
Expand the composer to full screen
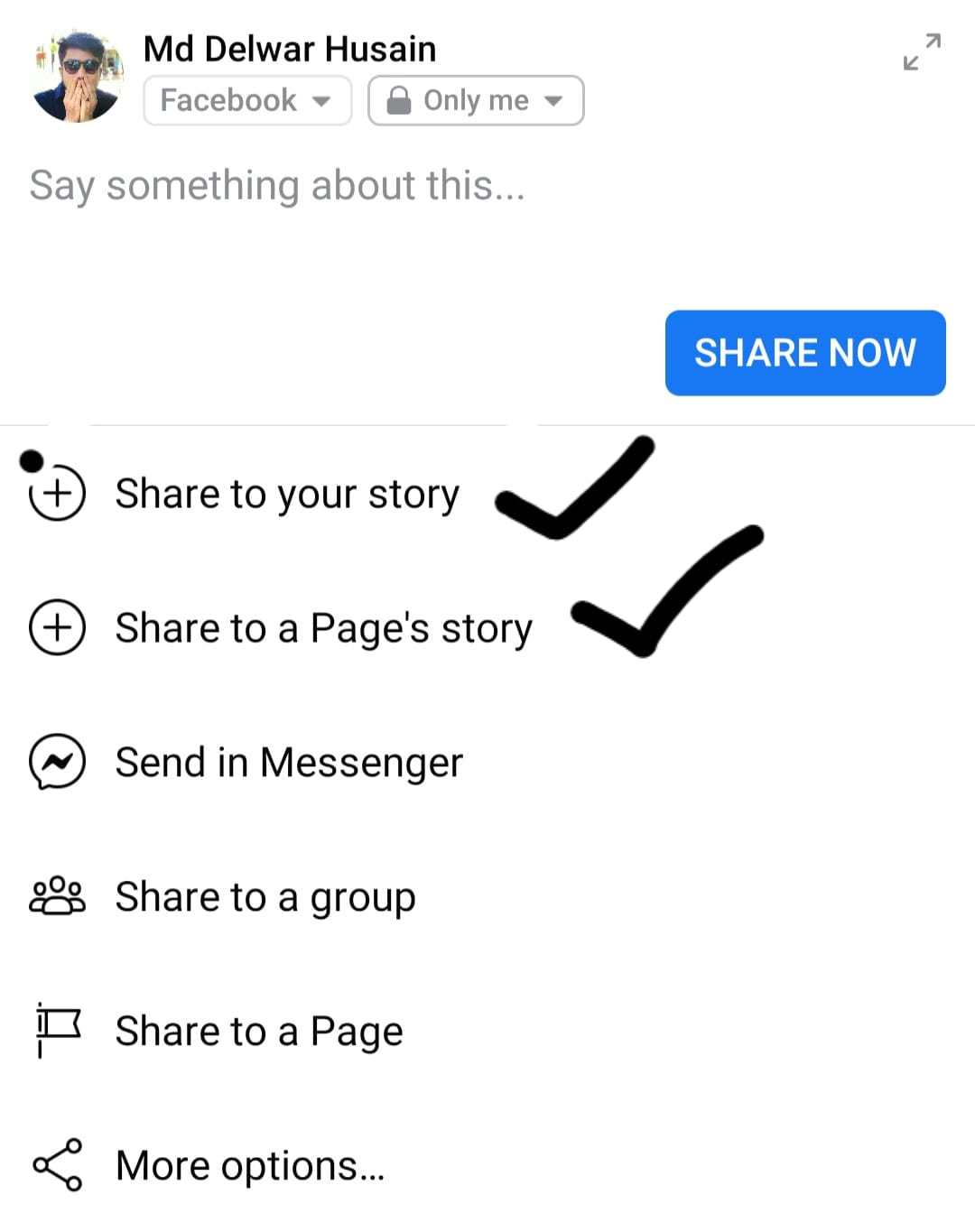point(922,51)
